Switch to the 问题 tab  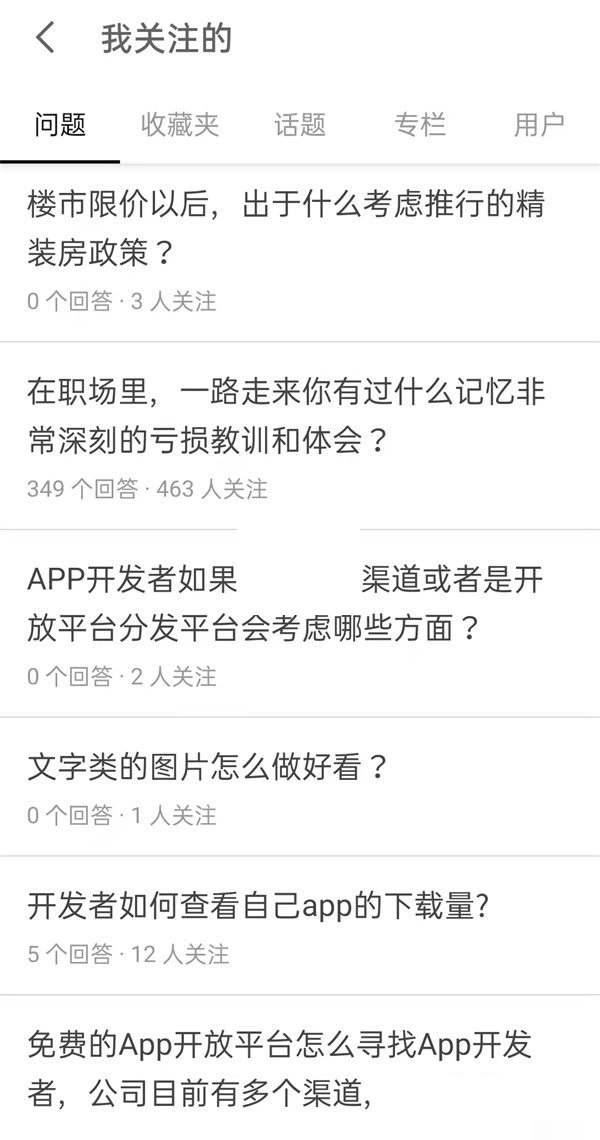point(60,125)
